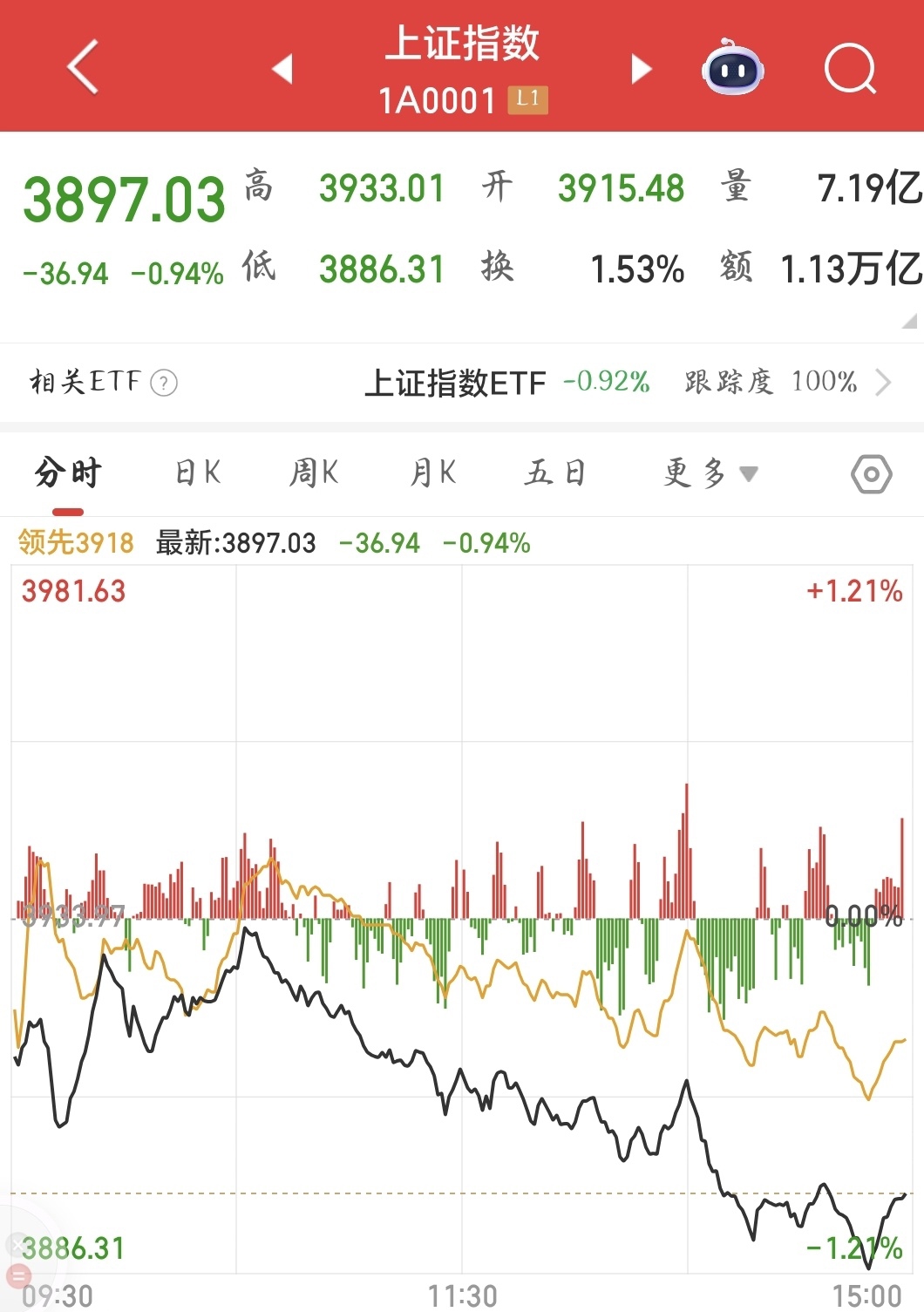This screenshot has width=924, height=1312.
Task: Switch to the previous index
Action: tap(282, 69)
